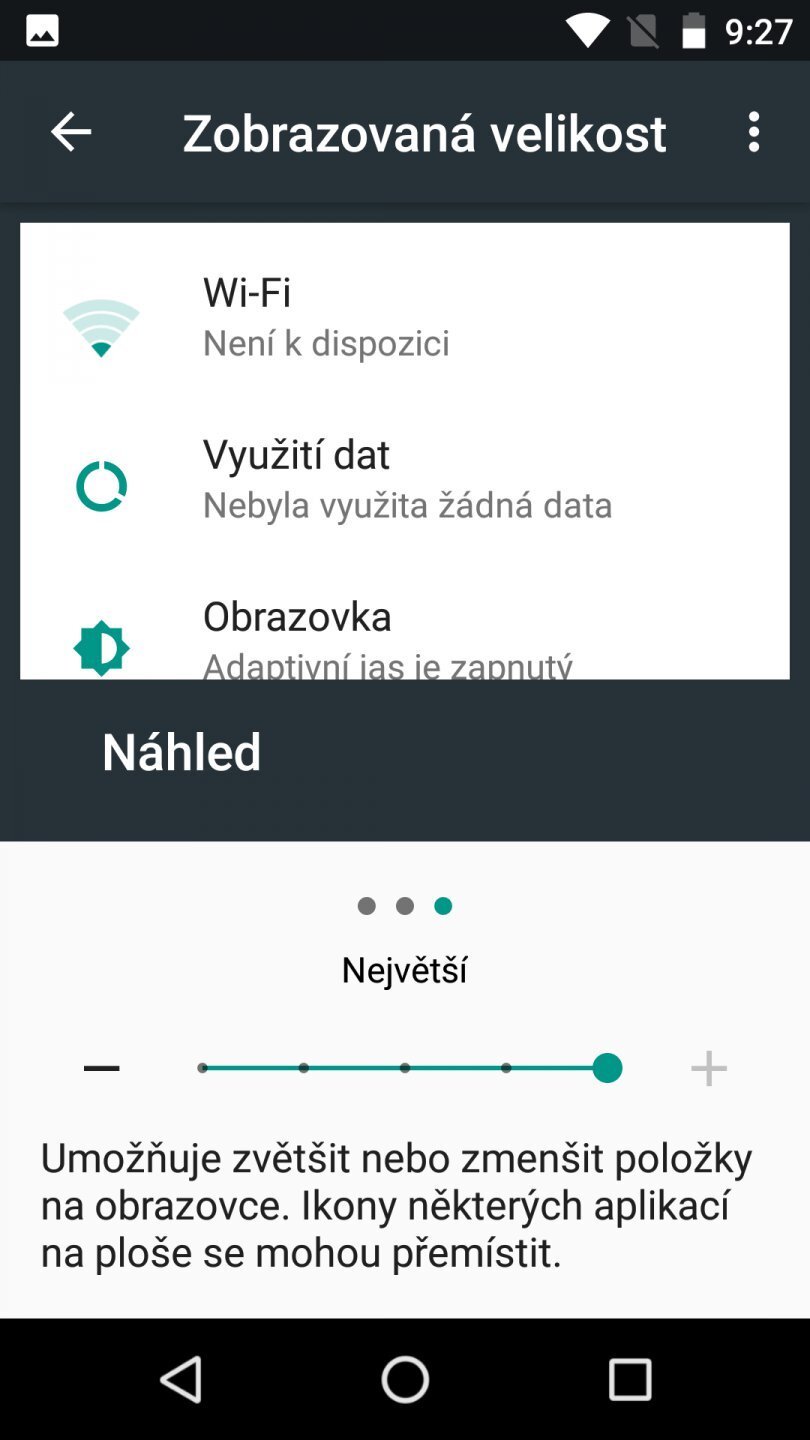This screenshot has width=810, height=1440.
Task: Tap the Náhled preview section header
Action: click(x=181, y=752)
